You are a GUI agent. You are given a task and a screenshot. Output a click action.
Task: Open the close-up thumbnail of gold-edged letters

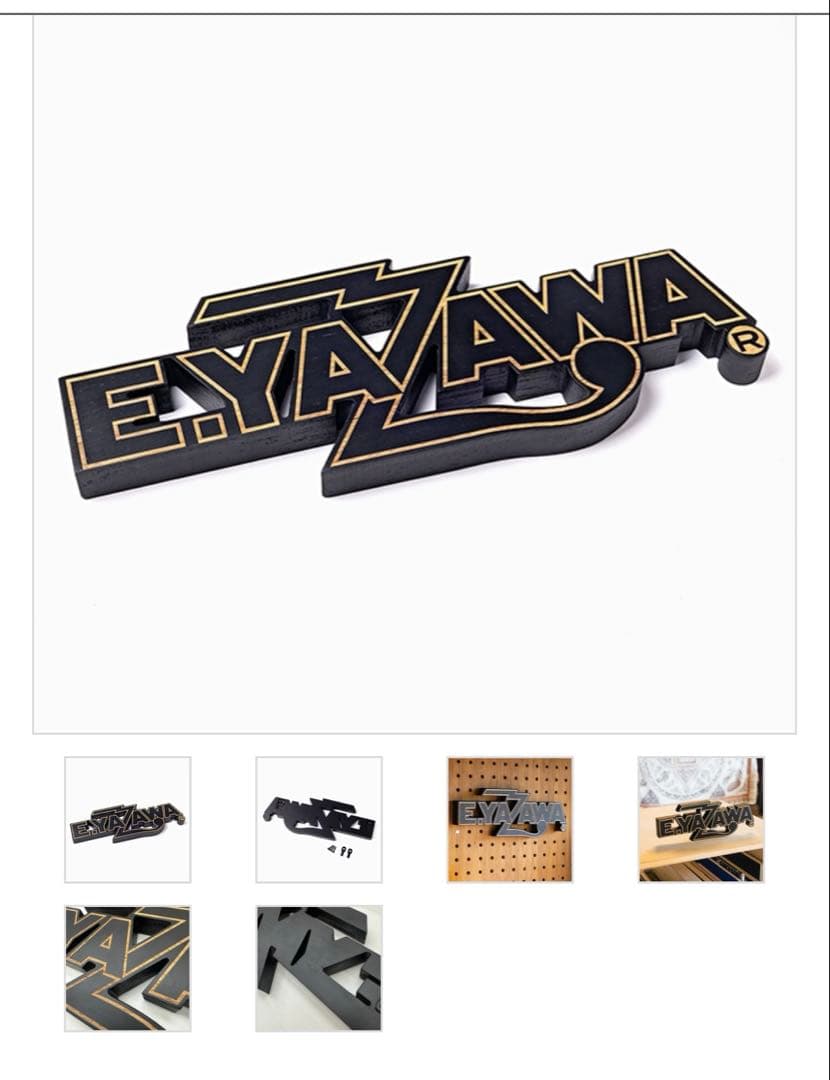click(128, 968)
